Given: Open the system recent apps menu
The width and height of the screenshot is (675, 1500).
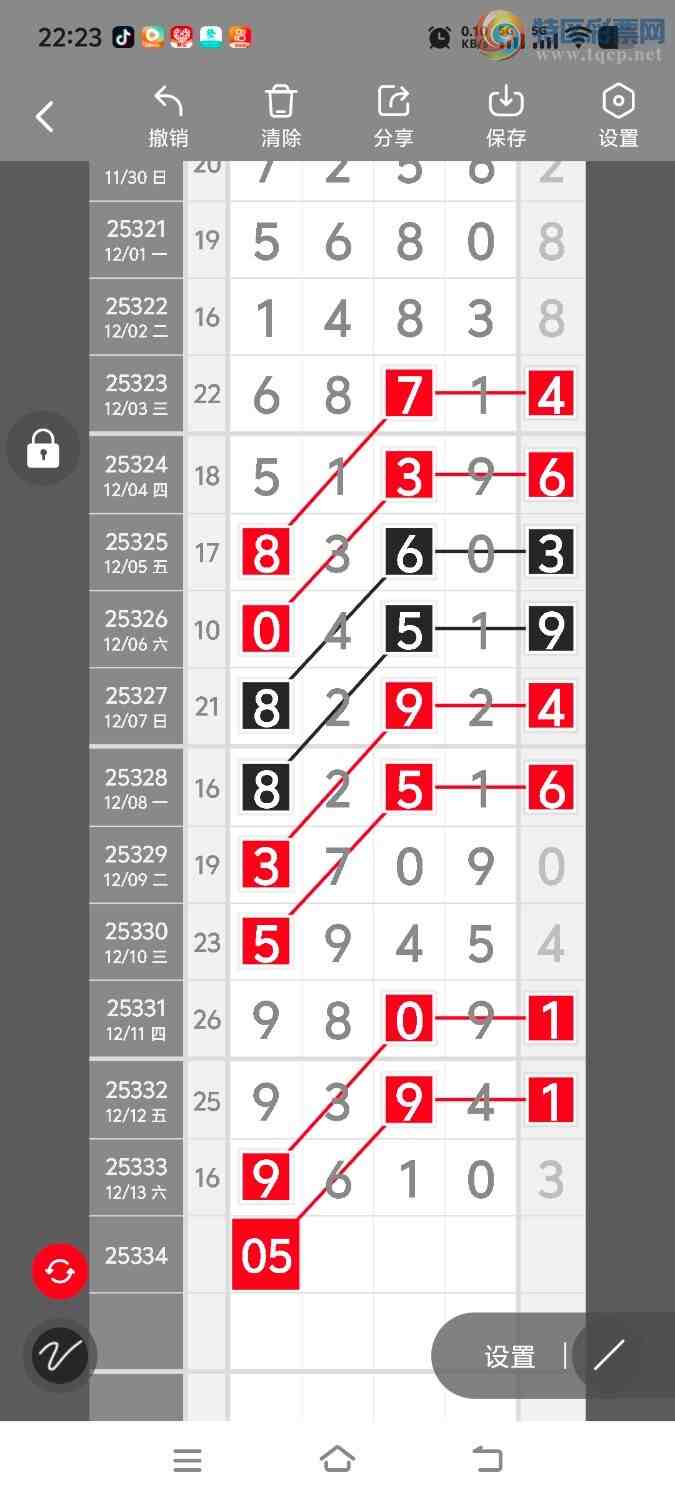Looking at the screenshot, I should 187,1460.
